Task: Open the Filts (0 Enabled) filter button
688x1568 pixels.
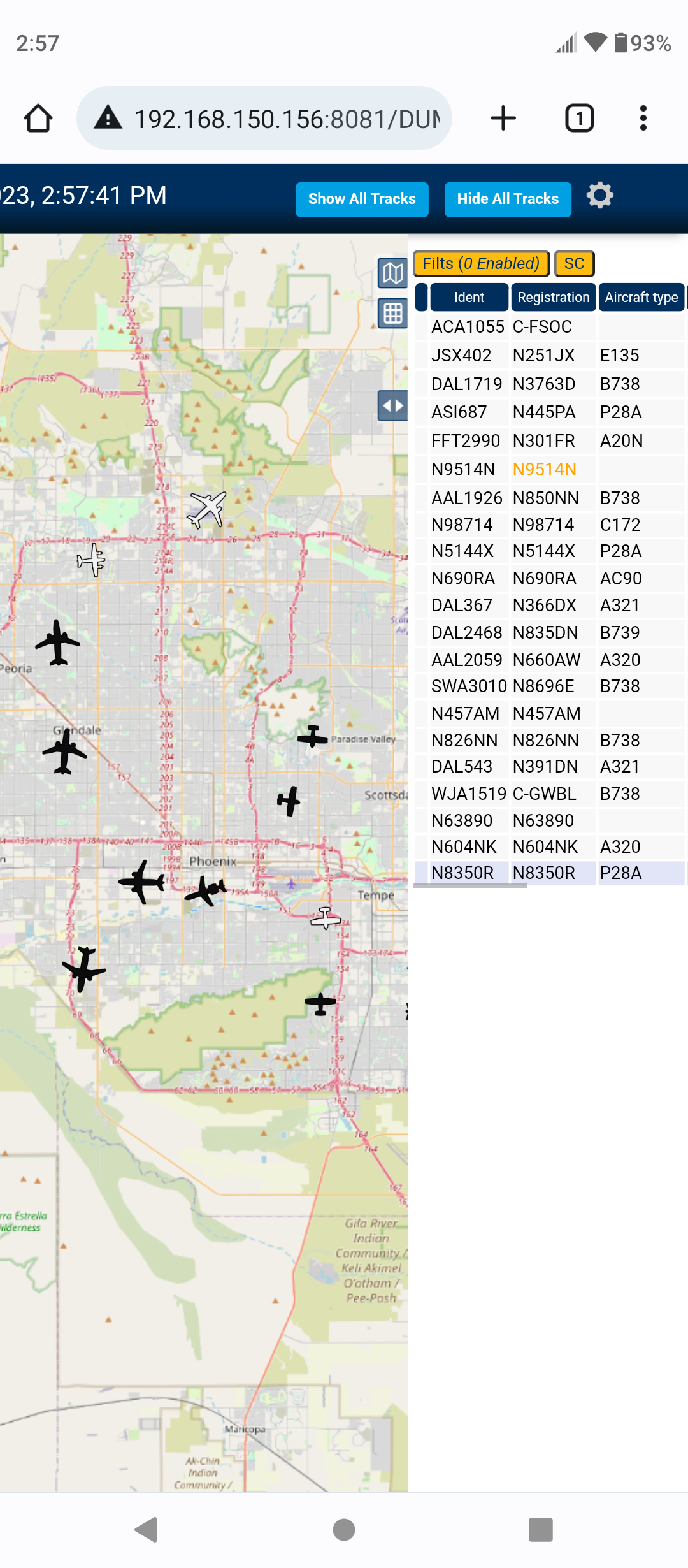Action: 481,264
